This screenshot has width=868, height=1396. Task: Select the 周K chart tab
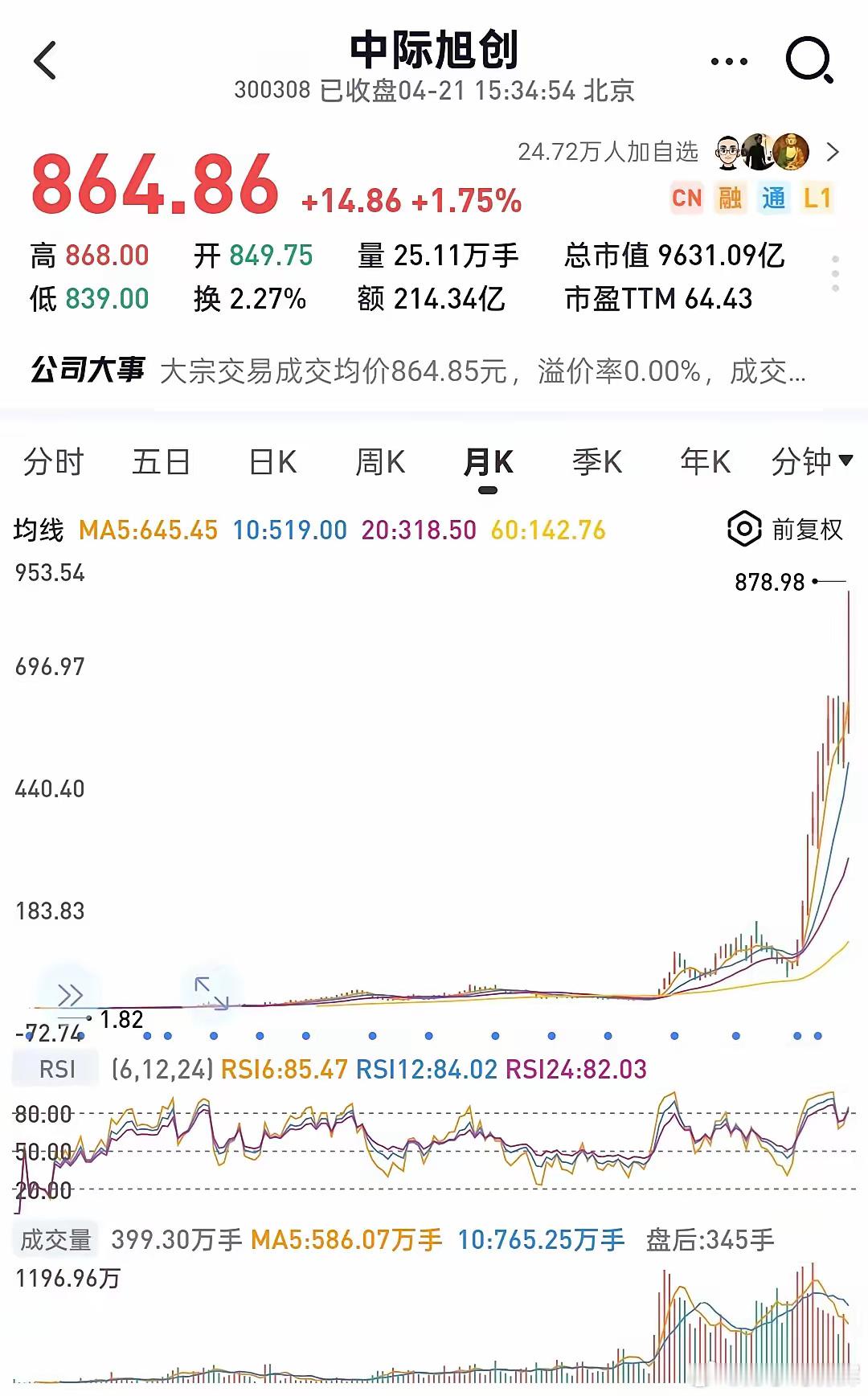click(380, 463)
